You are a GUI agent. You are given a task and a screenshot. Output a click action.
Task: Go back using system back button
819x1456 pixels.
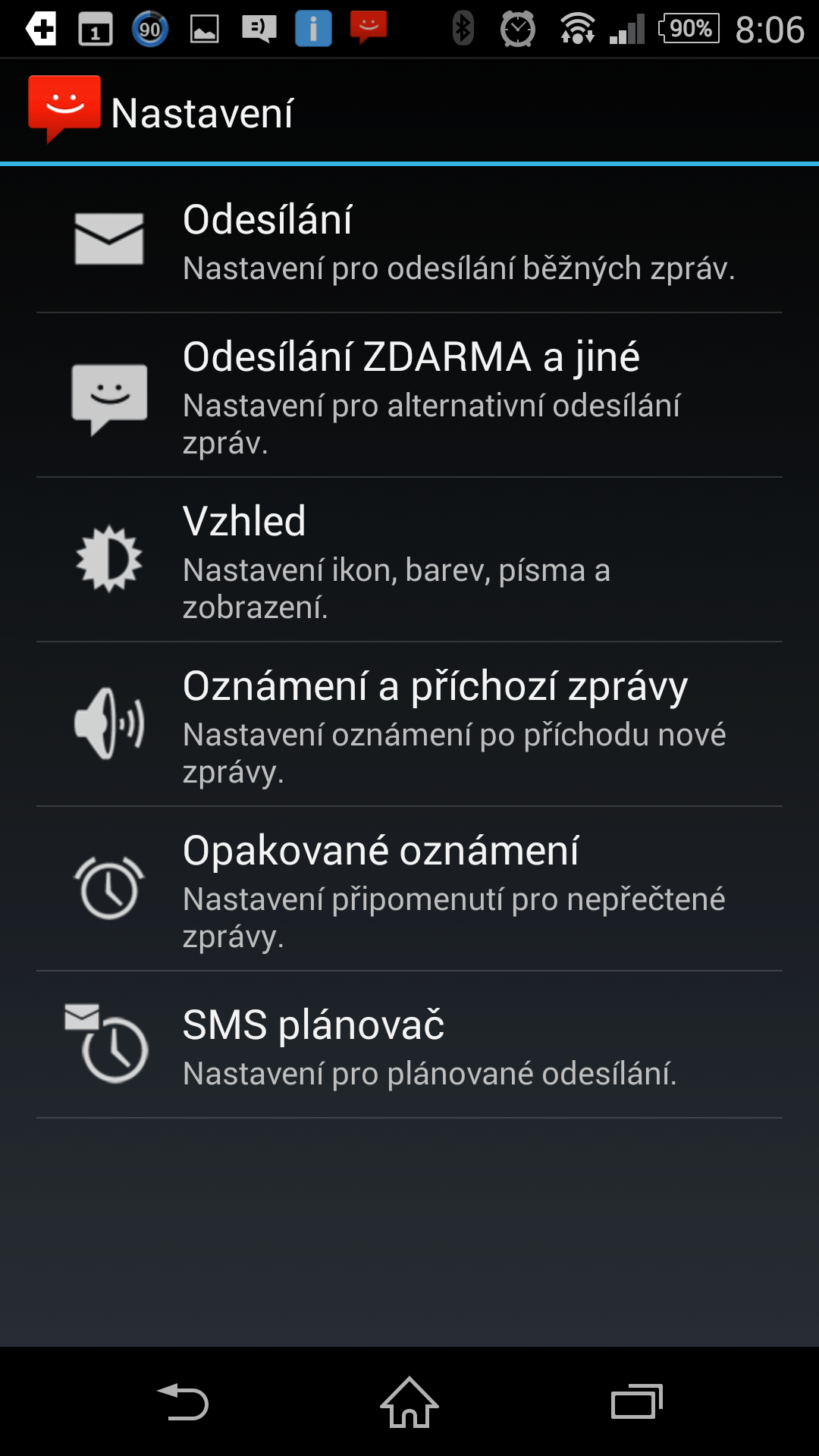(183, 1401)
